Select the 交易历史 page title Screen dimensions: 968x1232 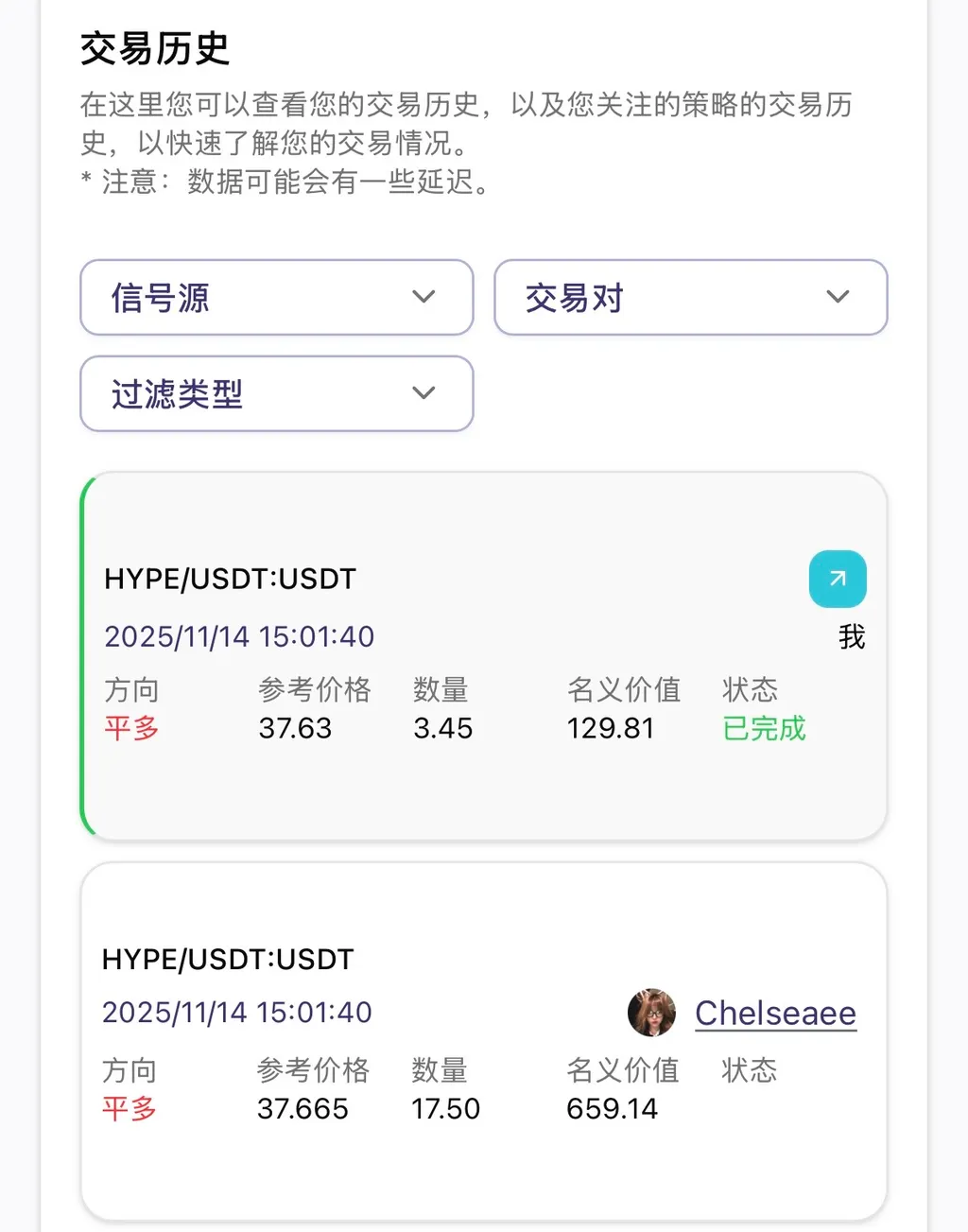tap(154, 51)
